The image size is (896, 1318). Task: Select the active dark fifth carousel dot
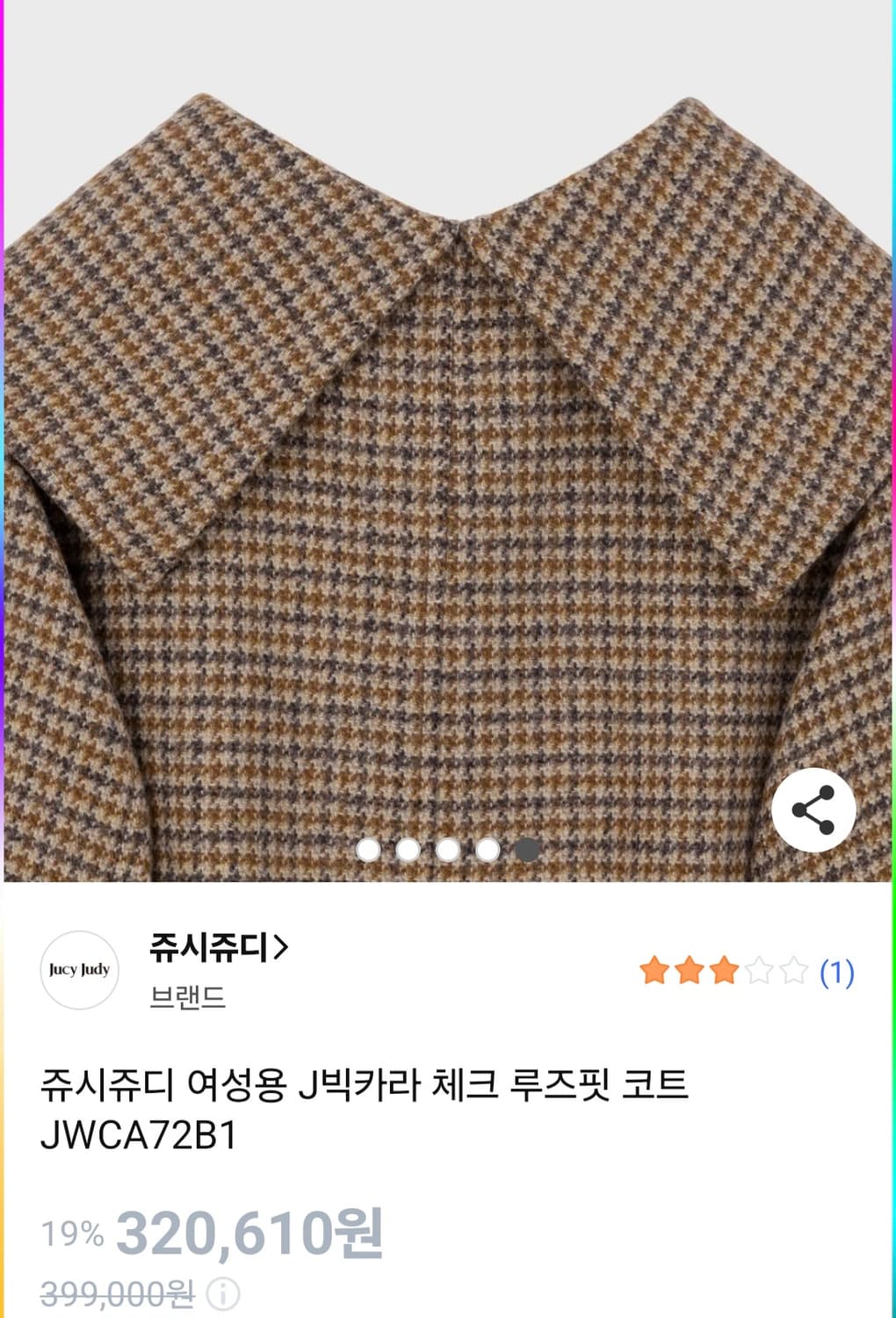[x=527, y=850]
